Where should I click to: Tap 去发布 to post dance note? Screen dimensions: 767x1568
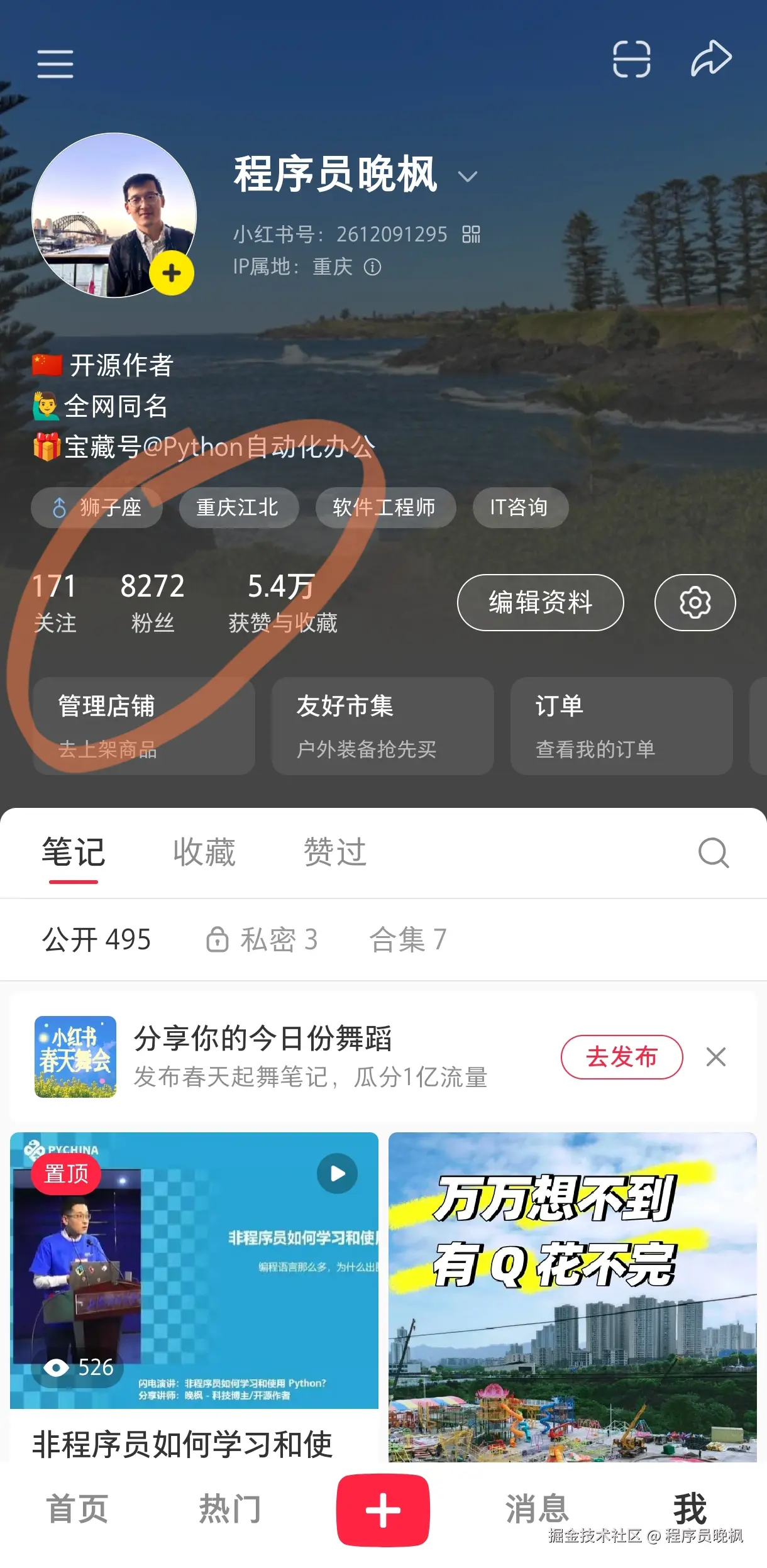[x=621, y=1057]
